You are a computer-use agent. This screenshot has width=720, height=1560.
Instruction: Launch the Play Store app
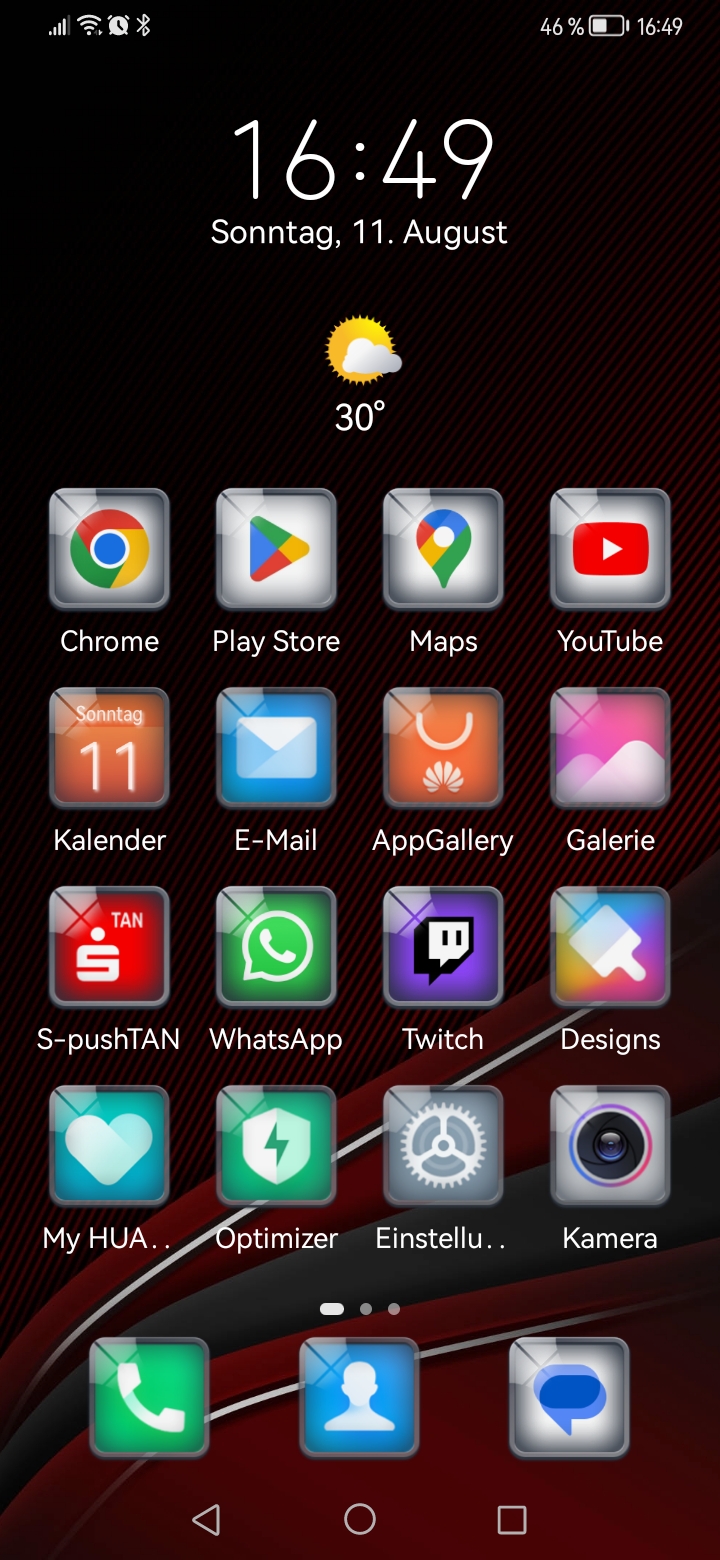(x=277, y=549)
